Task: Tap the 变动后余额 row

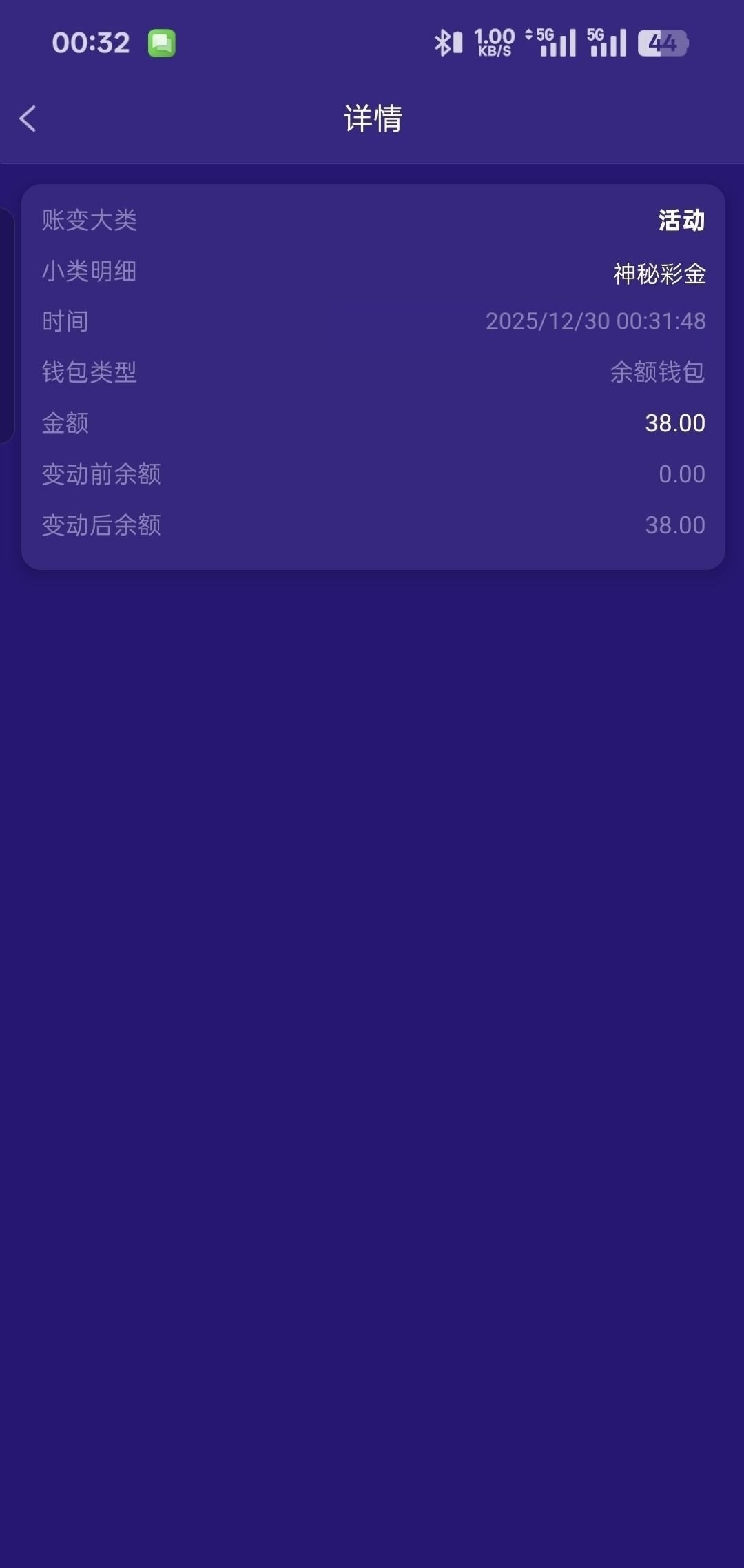Action: point(372,525)
